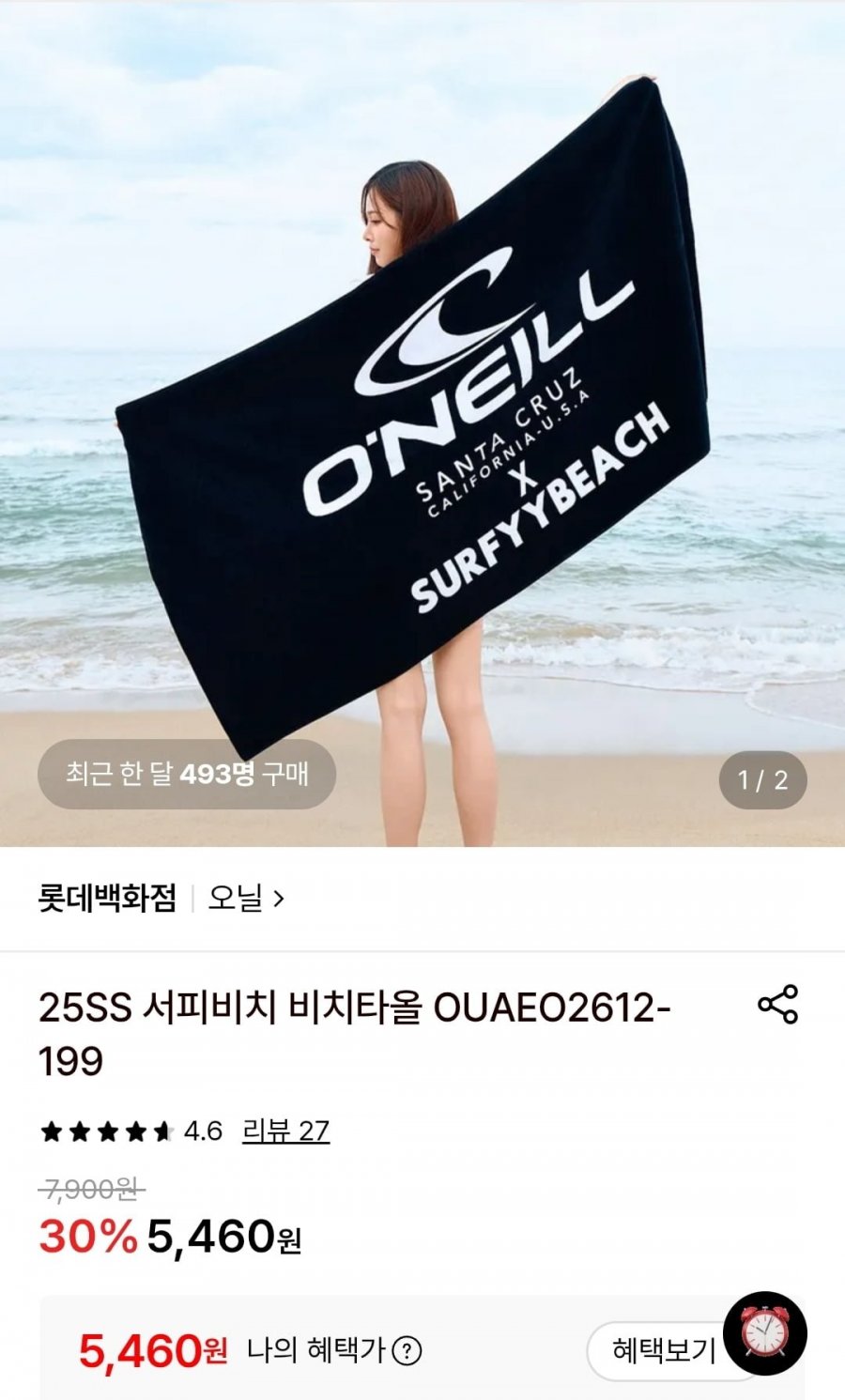Viewport: 845px width, 1400px height.
Task: Open the floating alarm clock button
Action: point(765,1333)
